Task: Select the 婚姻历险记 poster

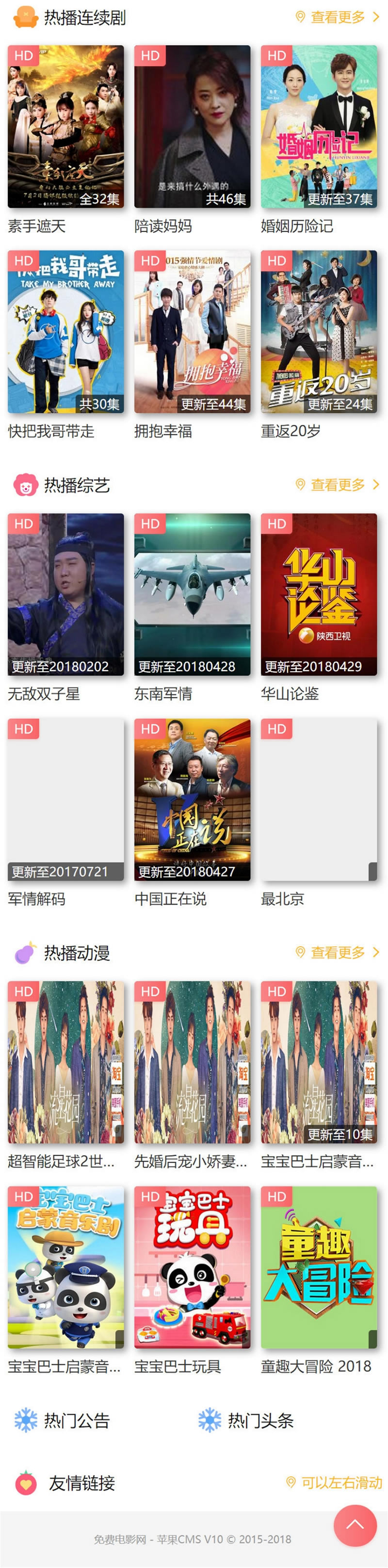Action: [x=319, y=127]
